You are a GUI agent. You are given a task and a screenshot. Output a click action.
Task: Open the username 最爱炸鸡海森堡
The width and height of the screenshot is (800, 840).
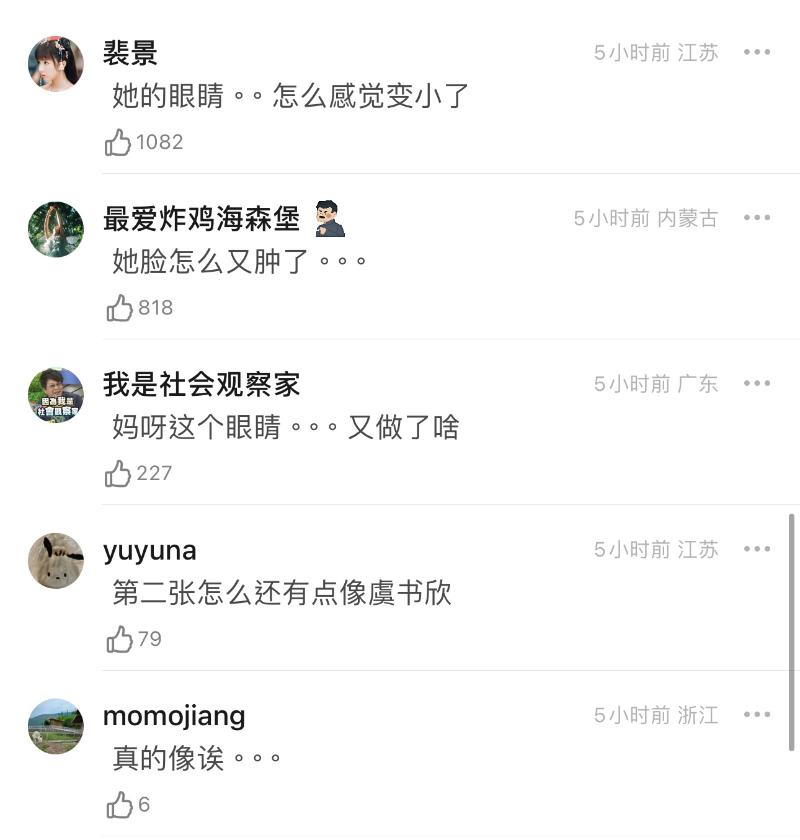201,218
